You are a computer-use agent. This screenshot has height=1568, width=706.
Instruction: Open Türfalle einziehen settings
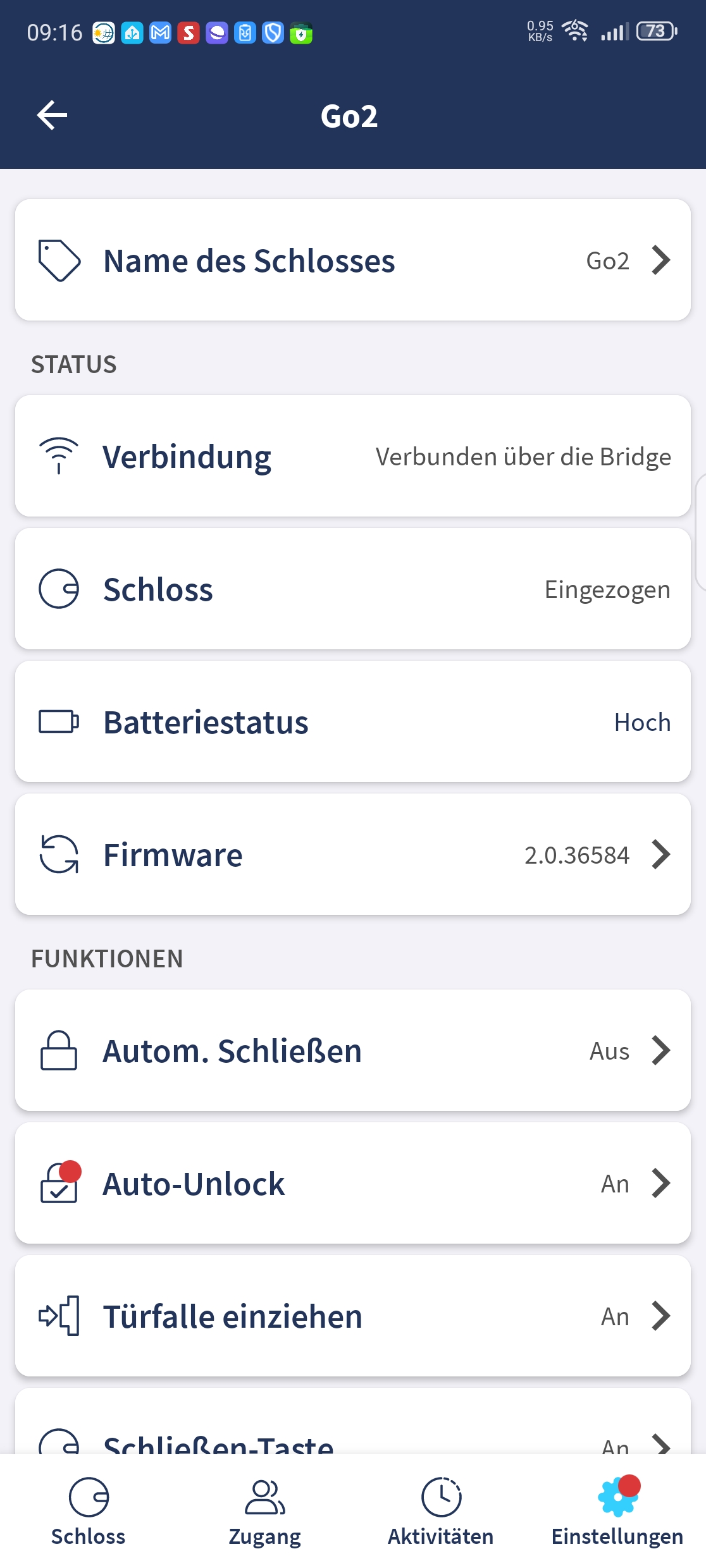353,1316
